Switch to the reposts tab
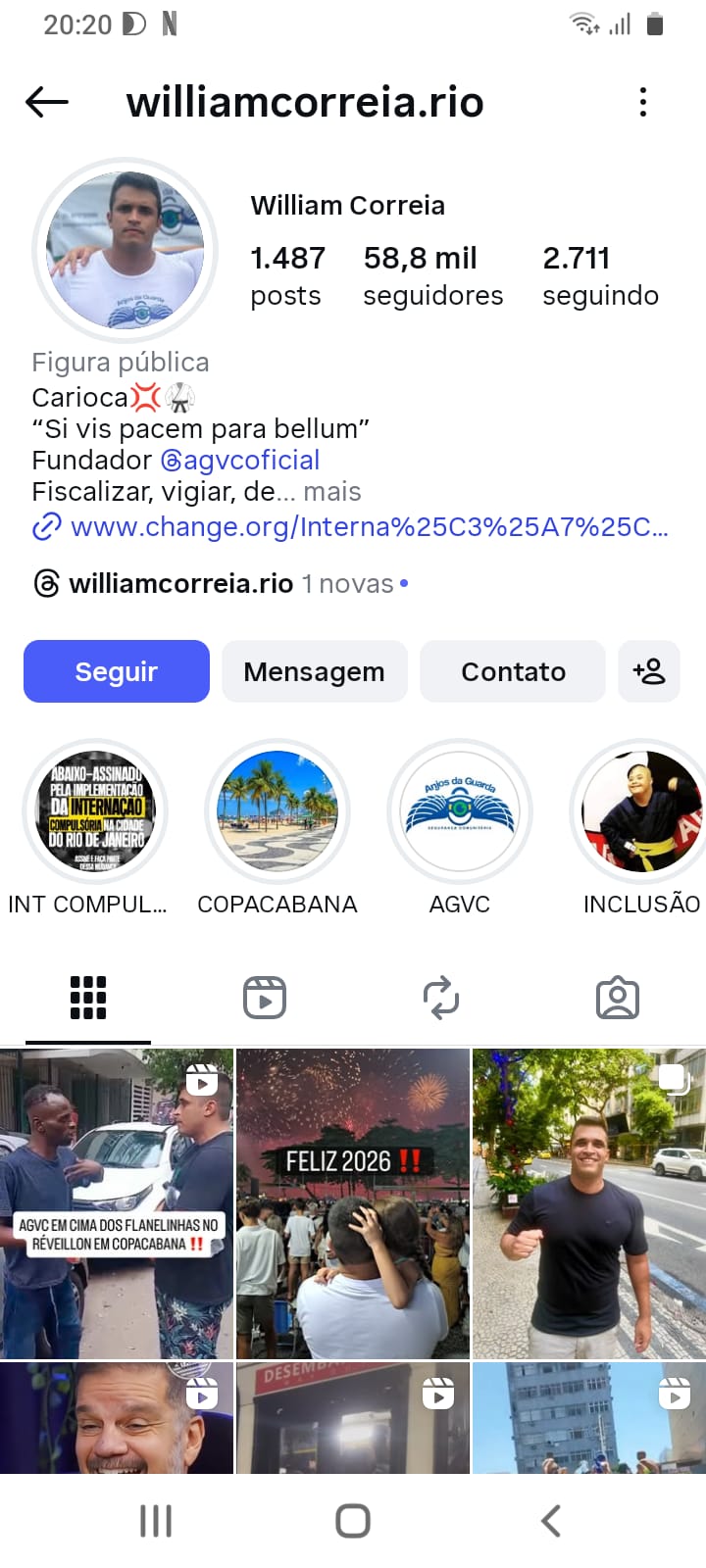Image resolution: width=706 pixels, height=1568 pixels. point(441,998)
